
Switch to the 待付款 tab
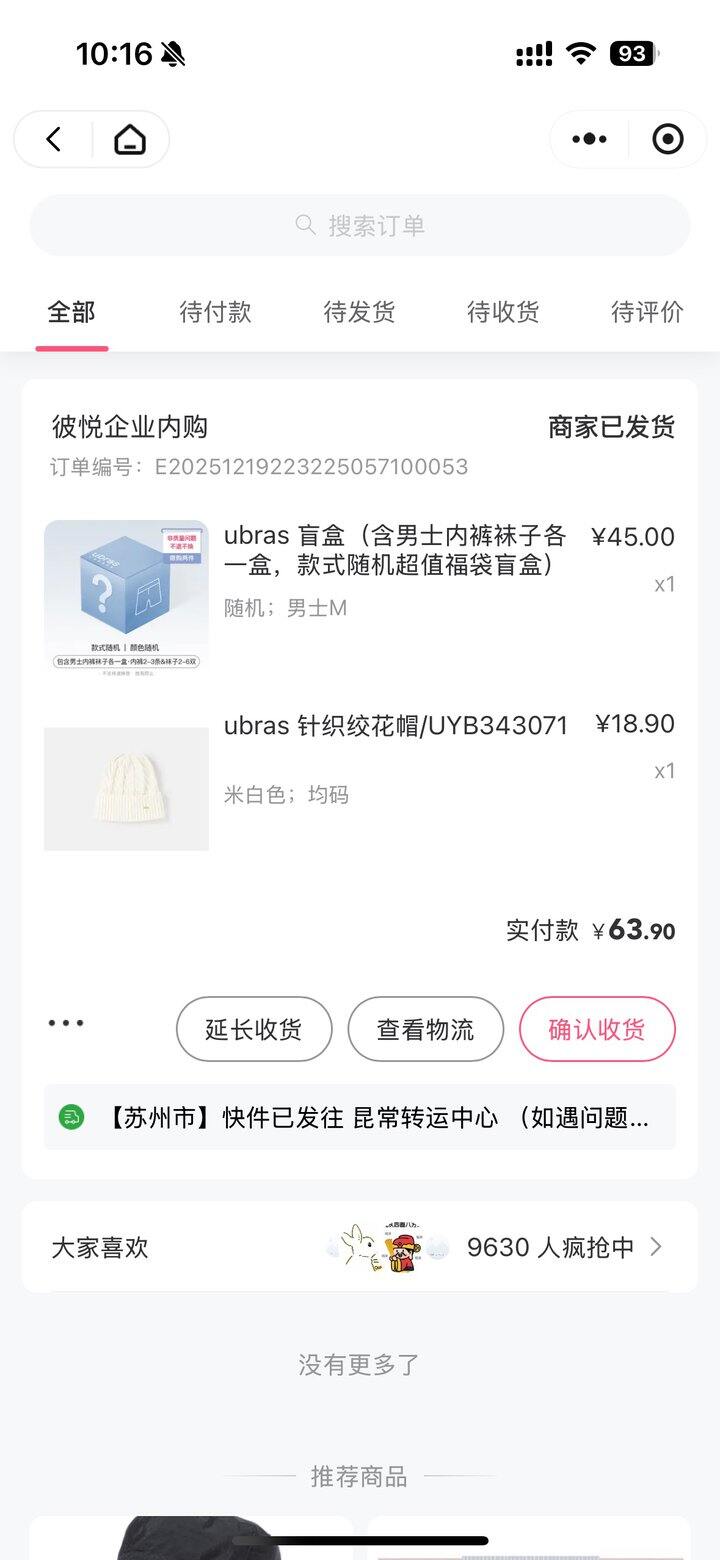(x=214, y=312)
